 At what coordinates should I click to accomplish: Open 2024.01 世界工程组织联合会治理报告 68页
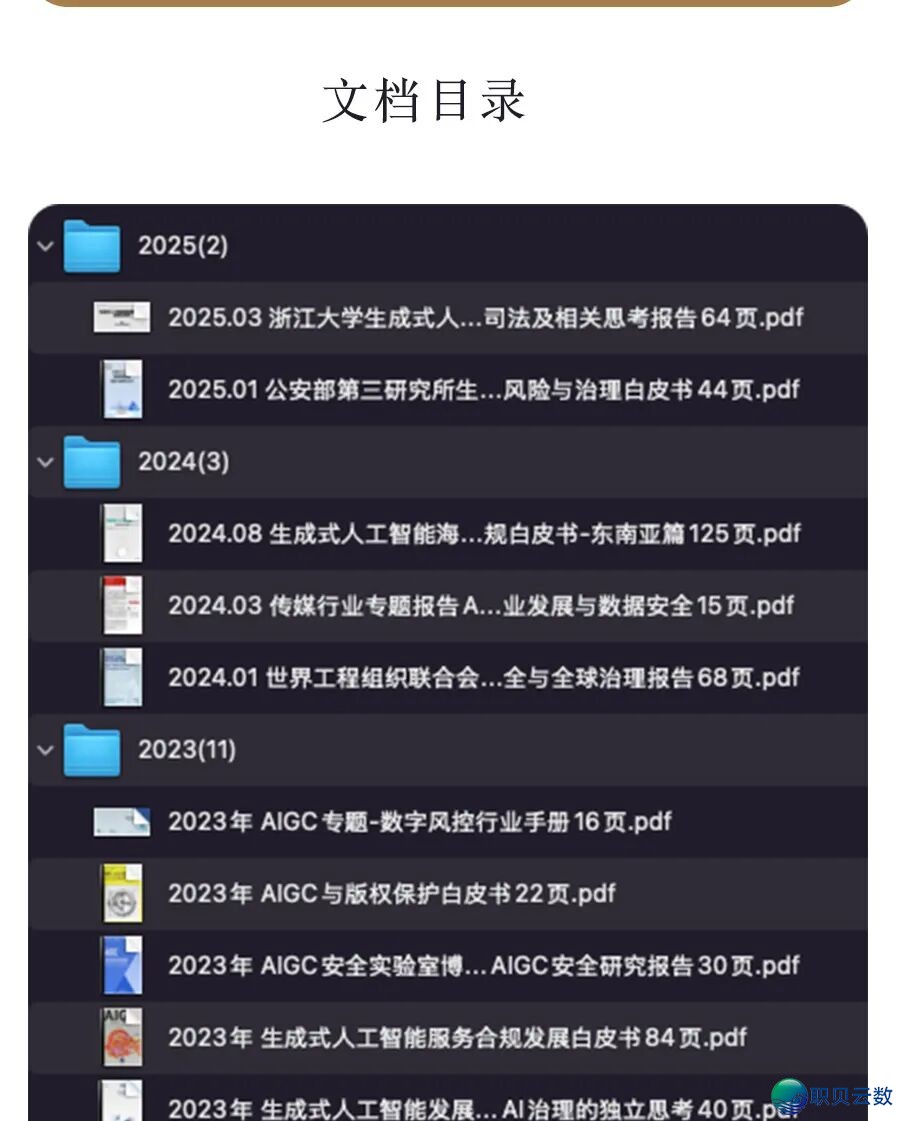click(x=483, y=677)
